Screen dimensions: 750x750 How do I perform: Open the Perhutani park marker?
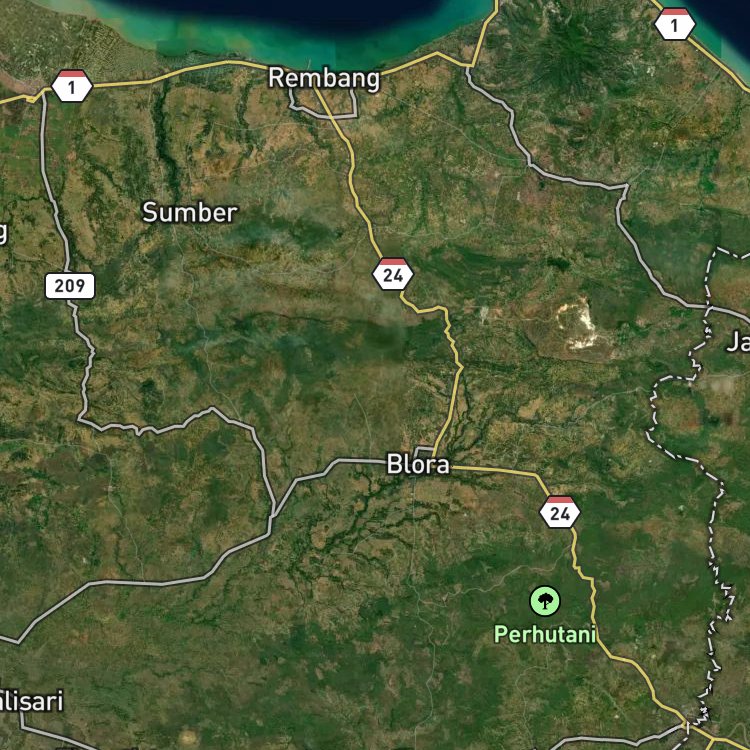545,601
